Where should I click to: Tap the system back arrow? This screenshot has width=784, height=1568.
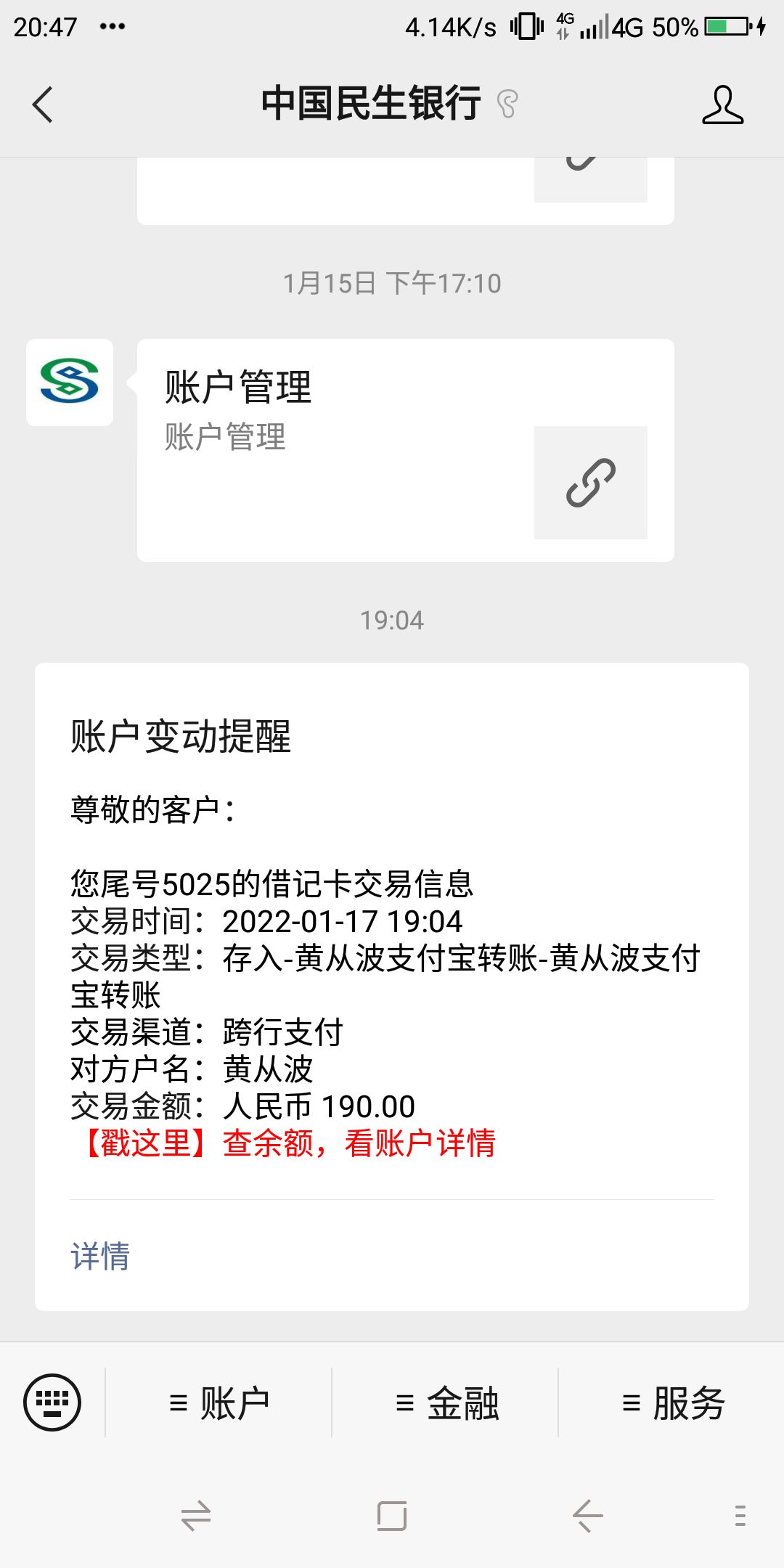[587, 1516]
